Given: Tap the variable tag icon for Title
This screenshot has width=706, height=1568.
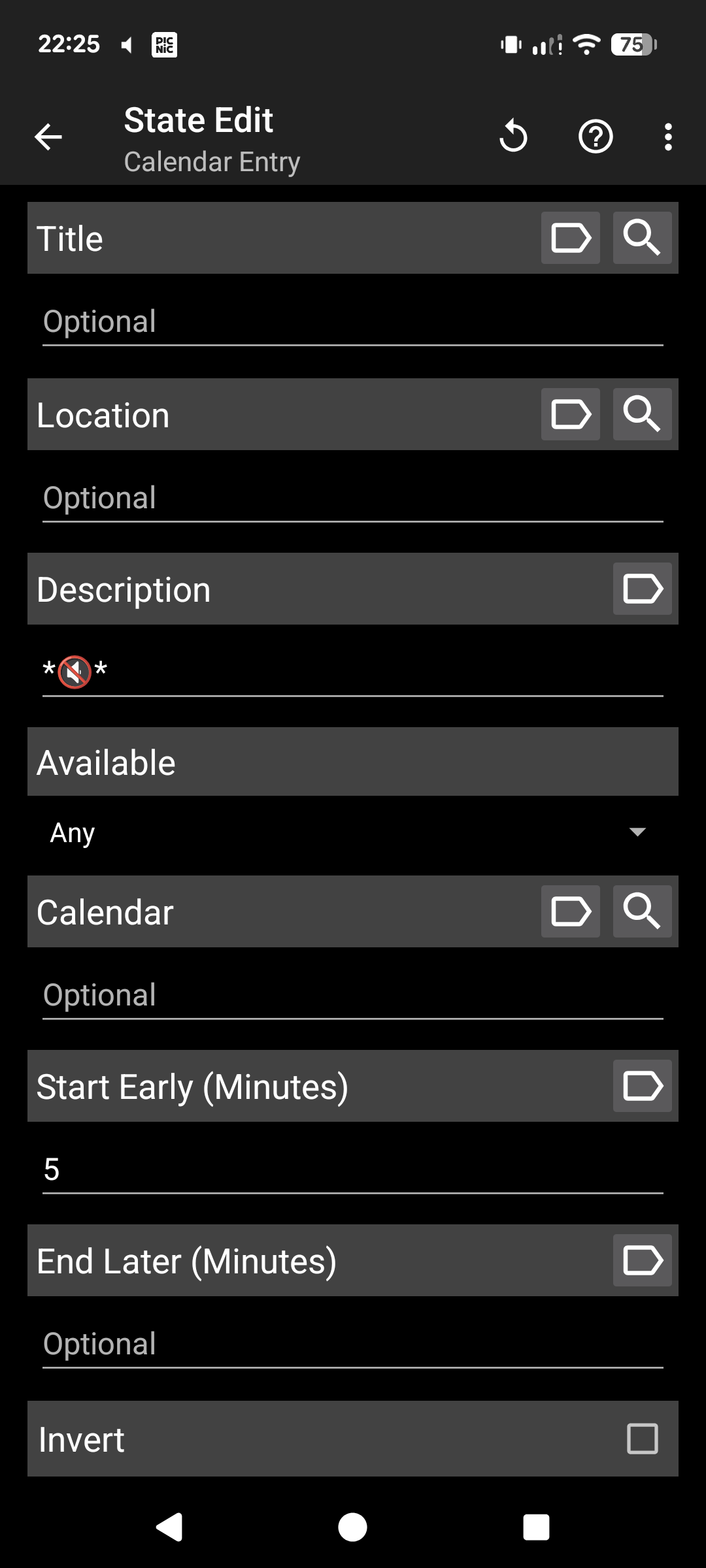Looking at the screenshot, I should (570, 238).
